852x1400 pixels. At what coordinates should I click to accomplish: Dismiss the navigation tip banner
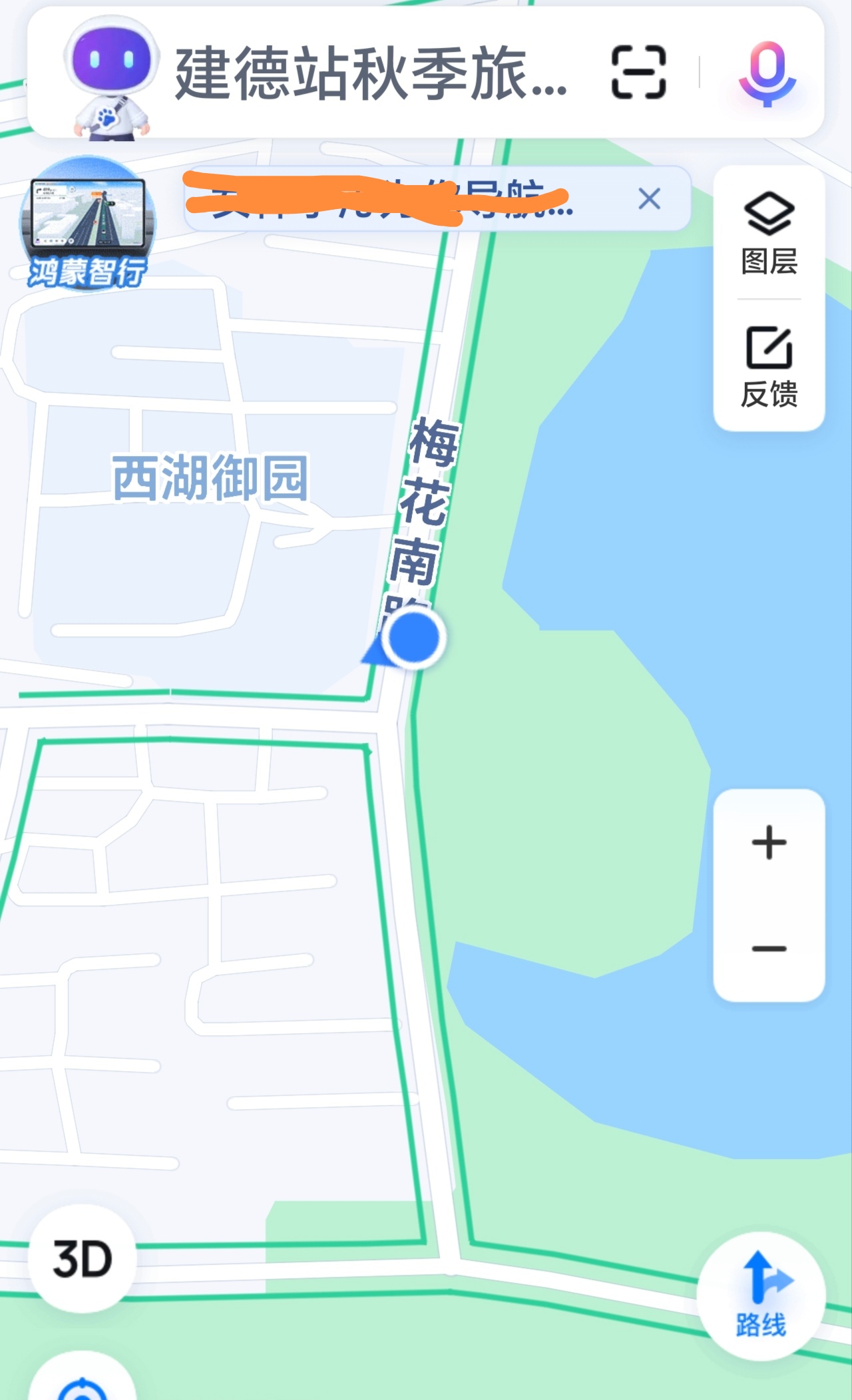pos(649,199)
